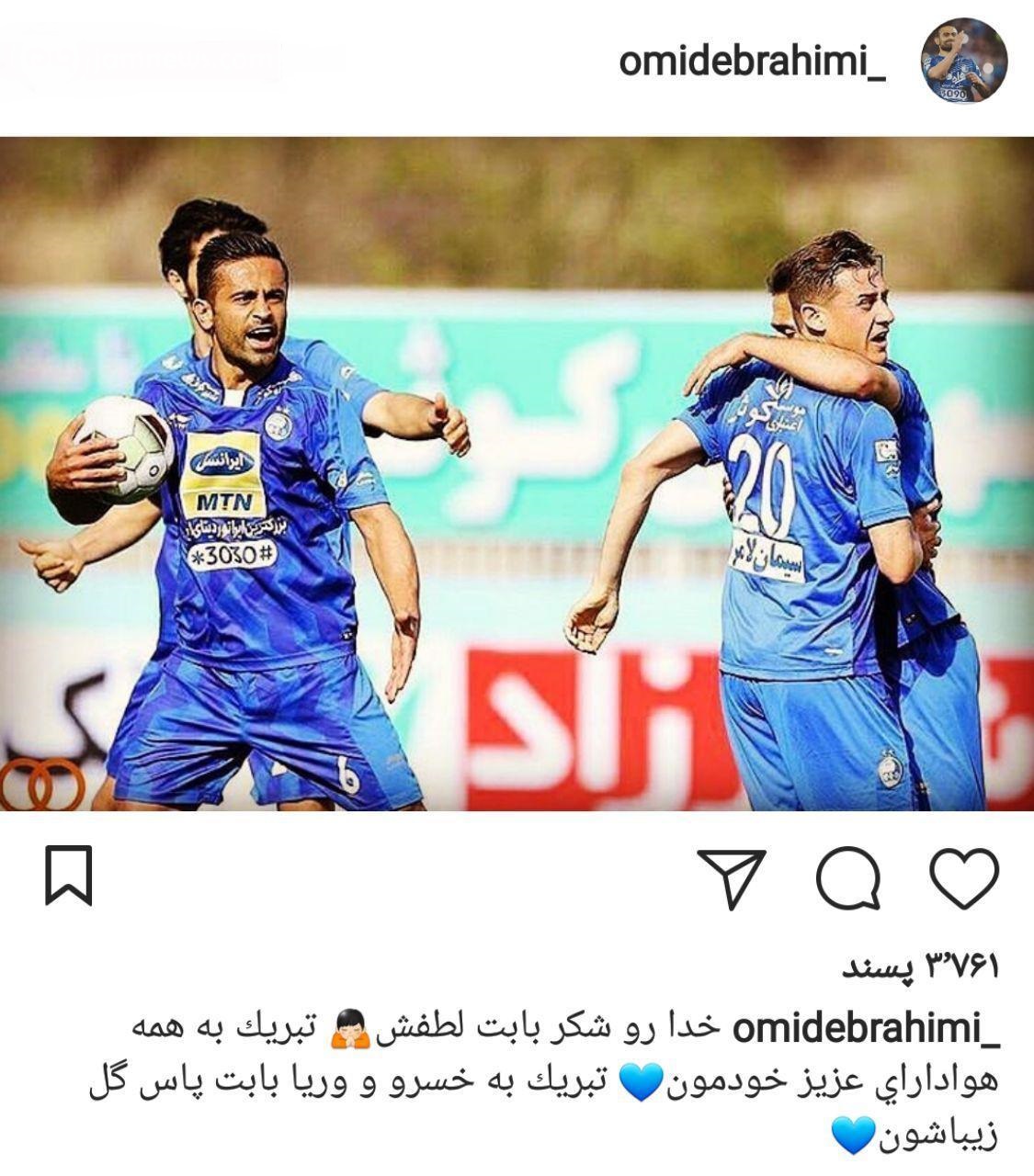Open the post photo of players
The image size is (1034, 1176).
(x=517, y=473)
